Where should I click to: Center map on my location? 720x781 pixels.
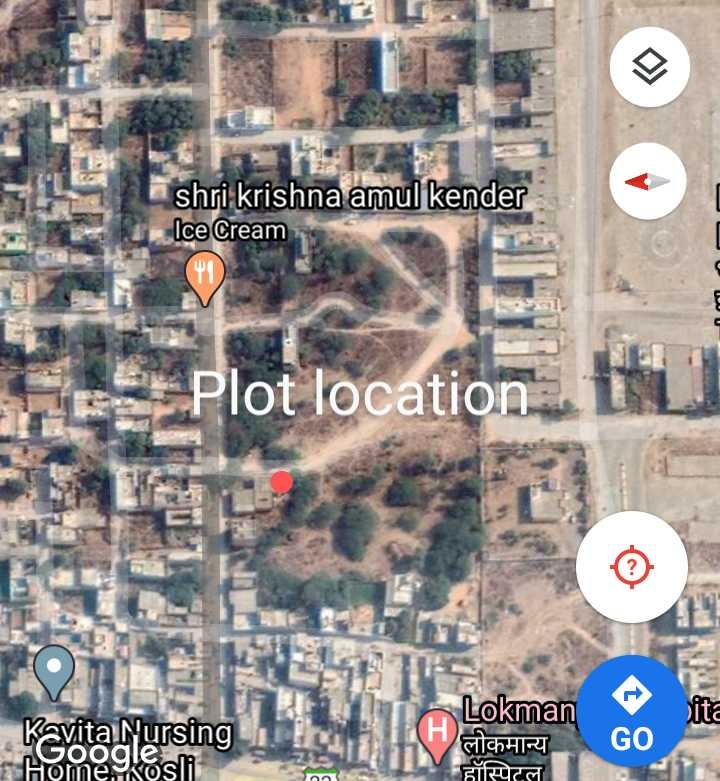[x=631, y=567]
